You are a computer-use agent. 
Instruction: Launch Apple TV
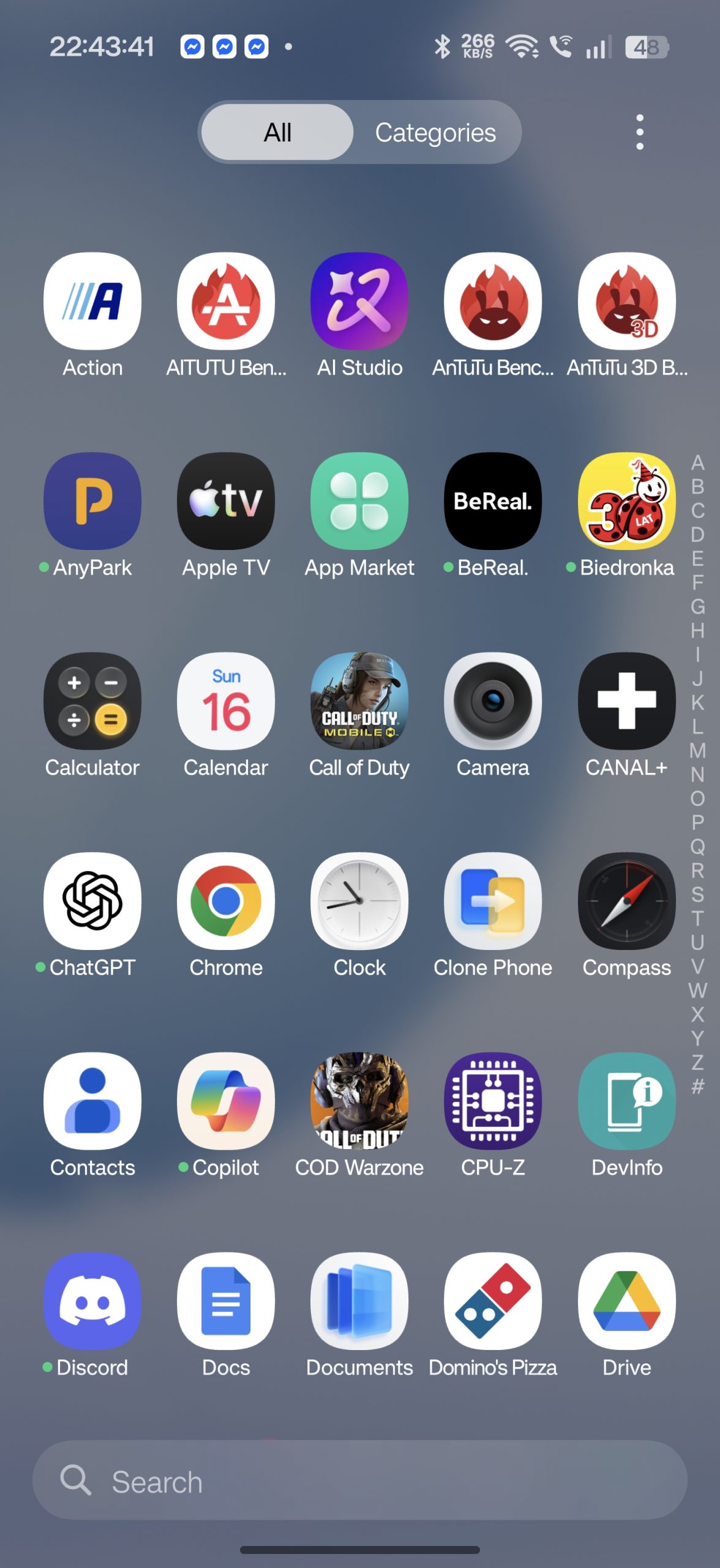pos(226,501)
